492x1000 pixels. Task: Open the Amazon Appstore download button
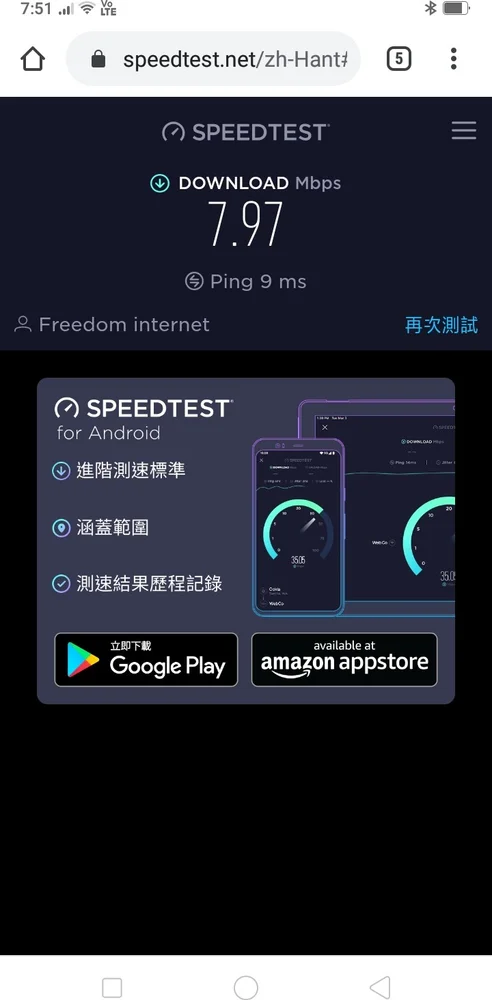click(x=344, y=659)
